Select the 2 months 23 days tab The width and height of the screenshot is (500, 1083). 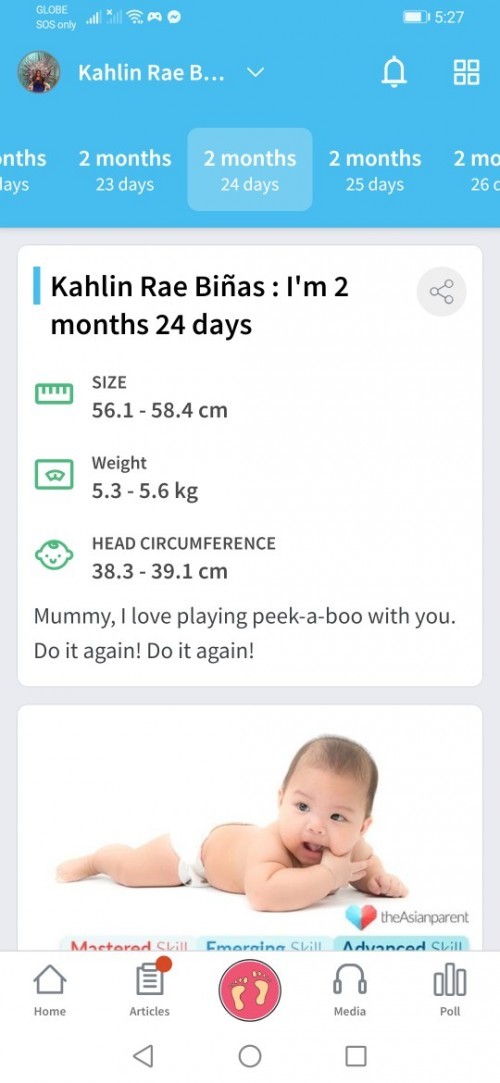124,170
